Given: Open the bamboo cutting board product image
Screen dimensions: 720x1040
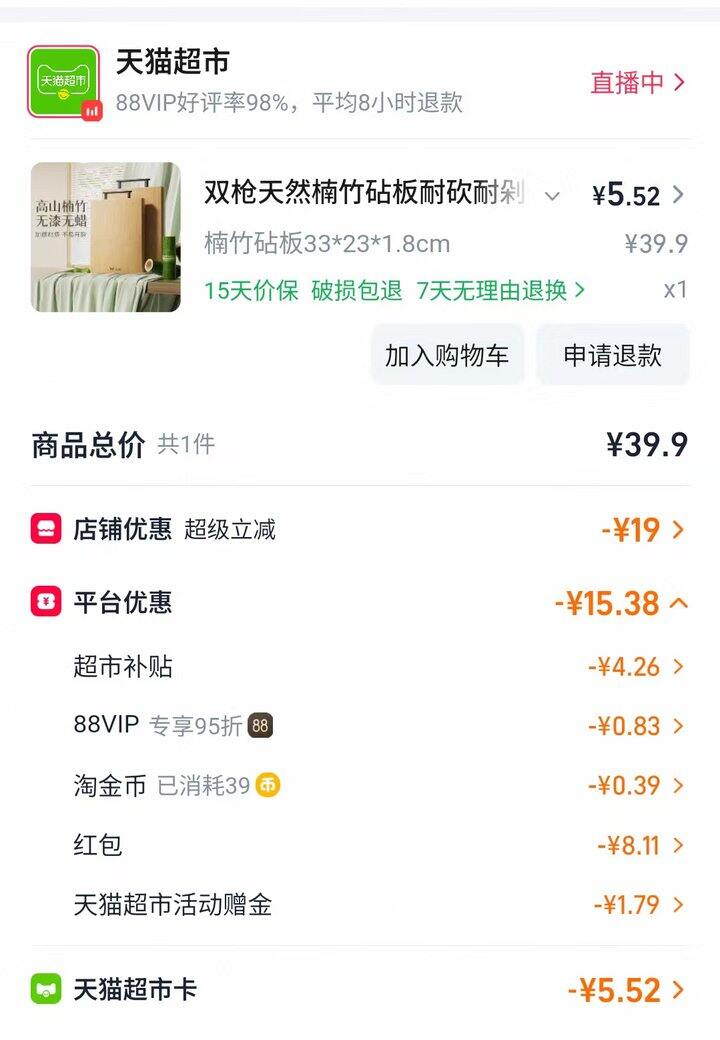Looking at the screenshot, I should point(106,237).
